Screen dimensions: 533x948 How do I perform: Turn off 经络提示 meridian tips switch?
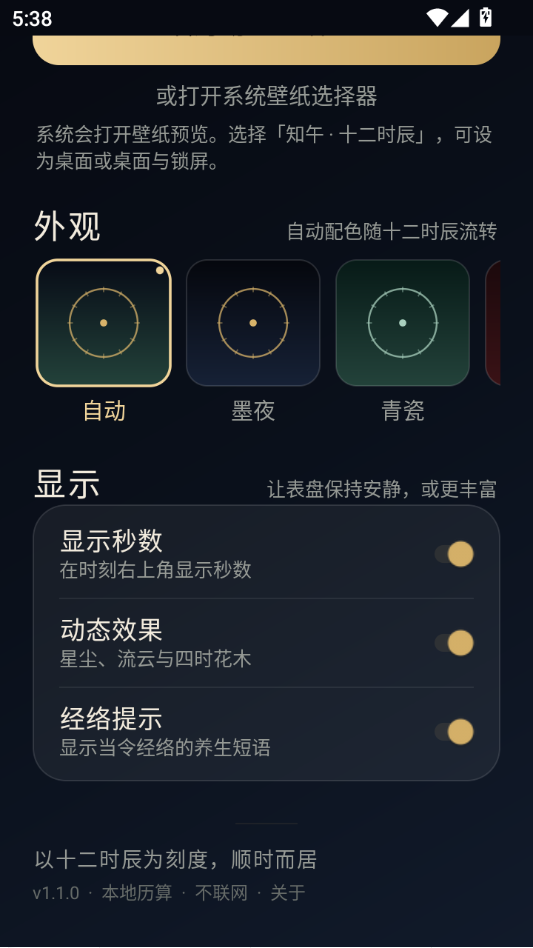tap(454, 732)
